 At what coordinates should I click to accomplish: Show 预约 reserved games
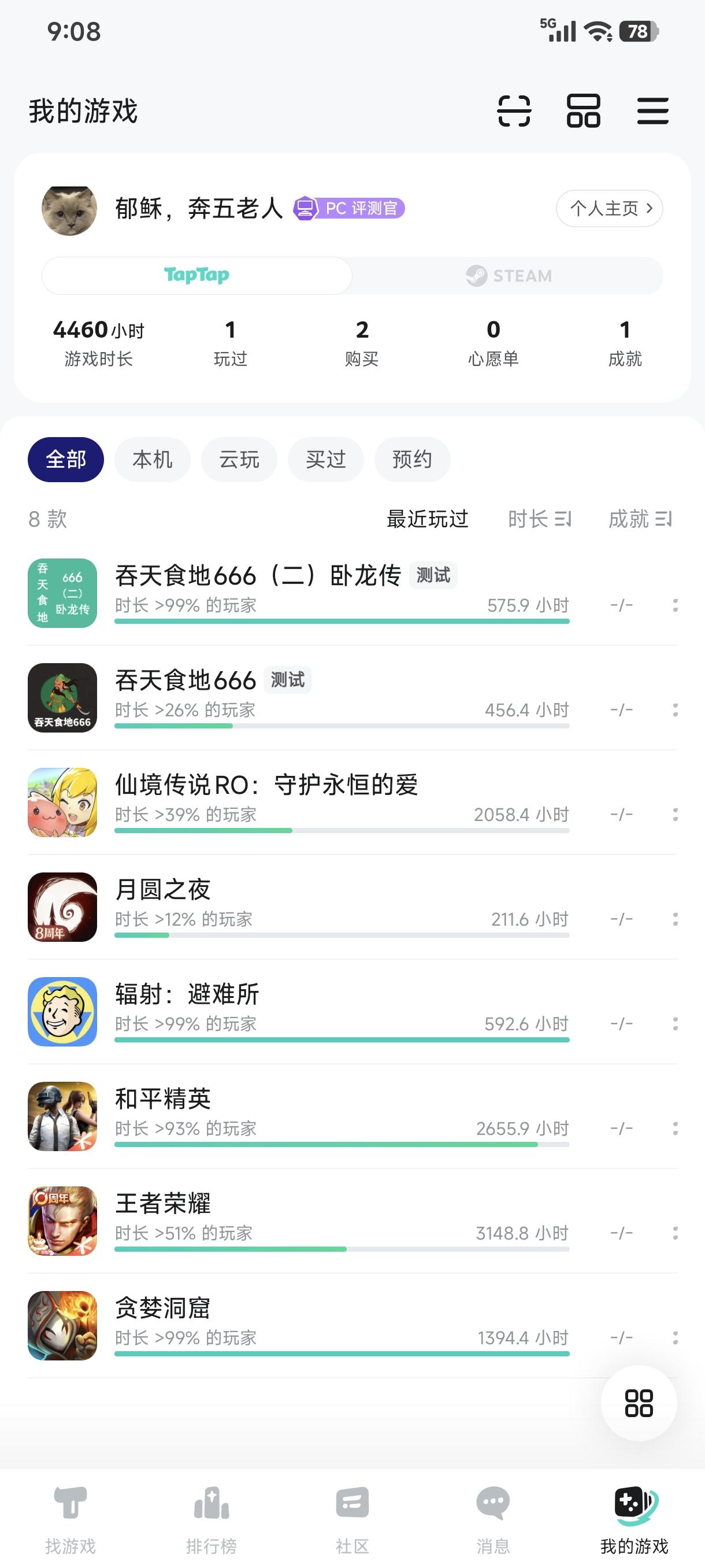tap(412, 460)
